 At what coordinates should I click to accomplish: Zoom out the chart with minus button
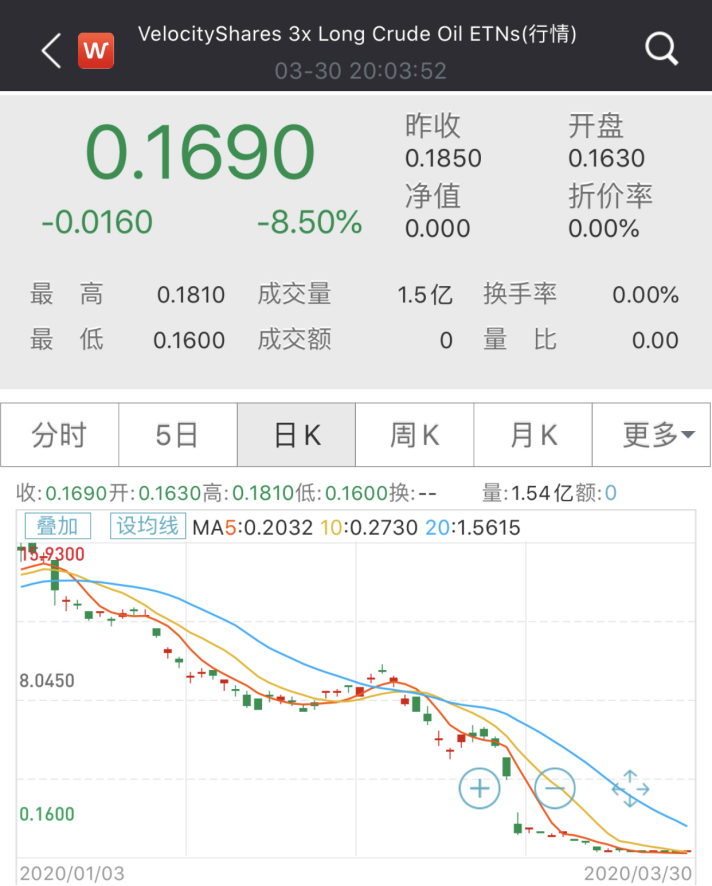coord(555,788)
